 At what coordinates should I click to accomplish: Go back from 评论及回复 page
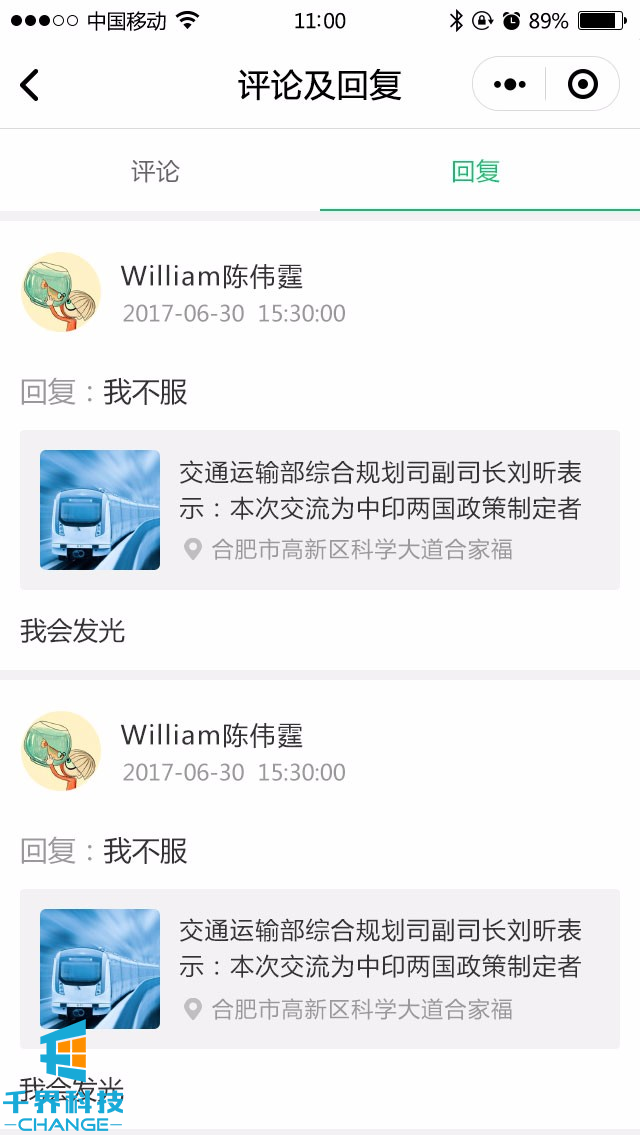[x=30, y=85]
